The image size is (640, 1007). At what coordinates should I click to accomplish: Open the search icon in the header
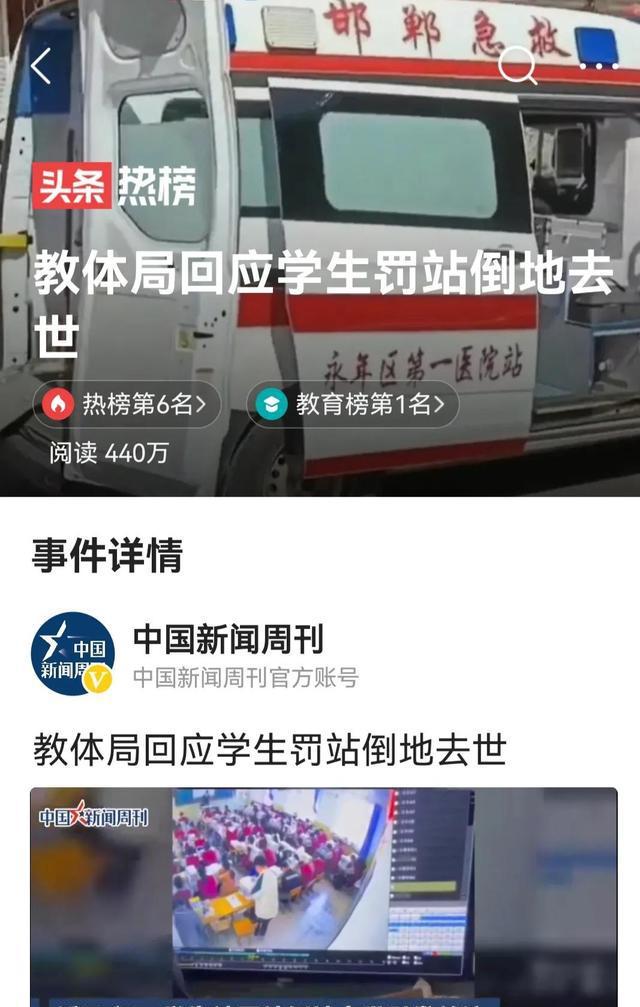pyautogui.click(x=517, y=67)
